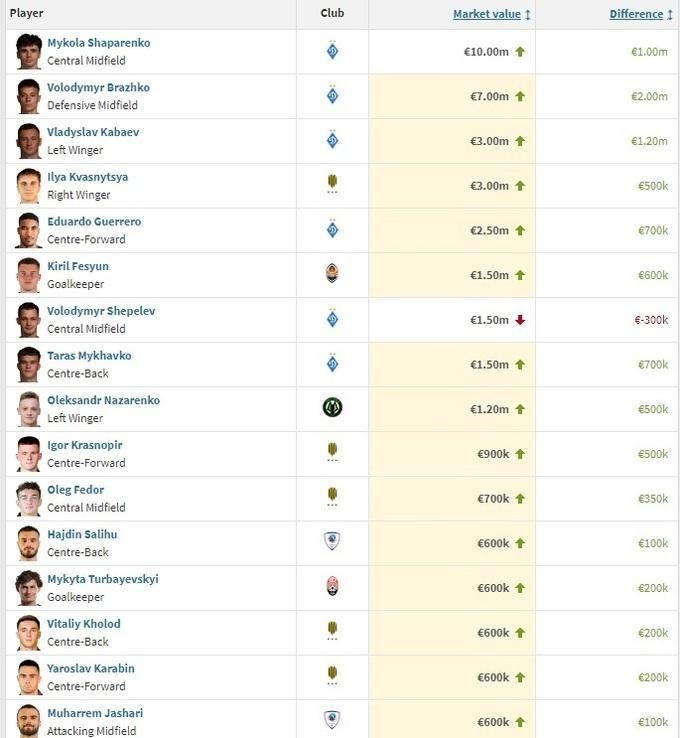Screen dimensions: 680x738
Task: Open Oleksandr Nazarenko's player page
Action: [103, 400]
